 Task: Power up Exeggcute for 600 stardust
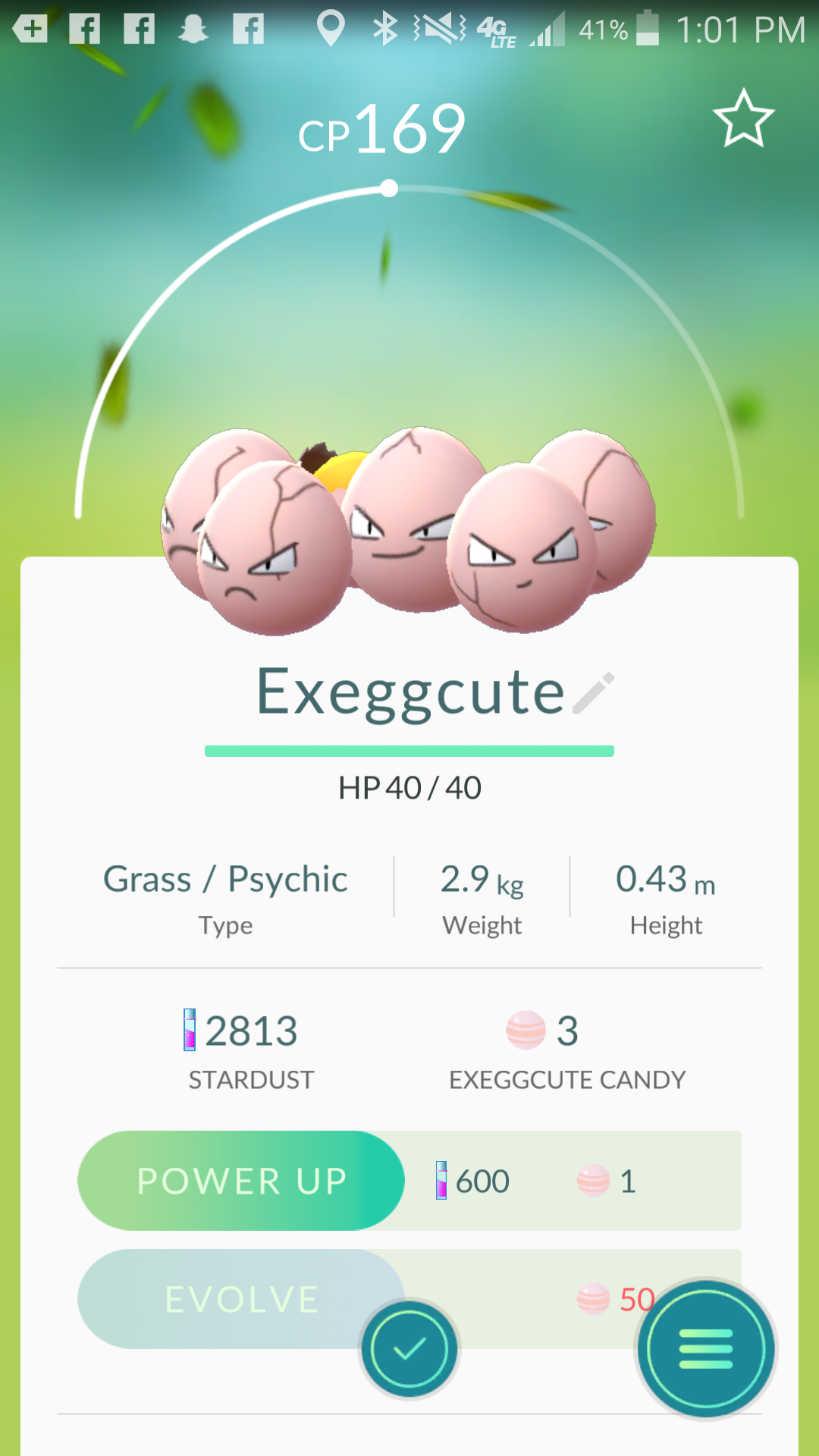[241, 1181]
